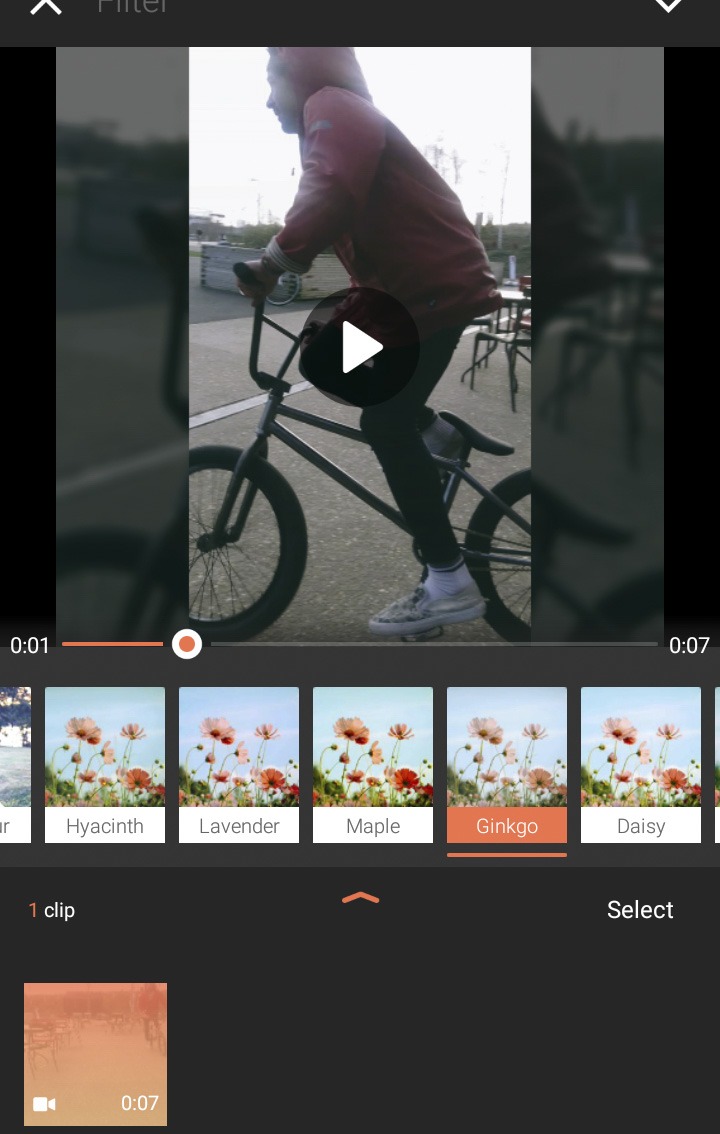This screenshot has width=720, height=1134.
Task: Open the 0:07 video clip thumbnail
Action: (96, 1054)
